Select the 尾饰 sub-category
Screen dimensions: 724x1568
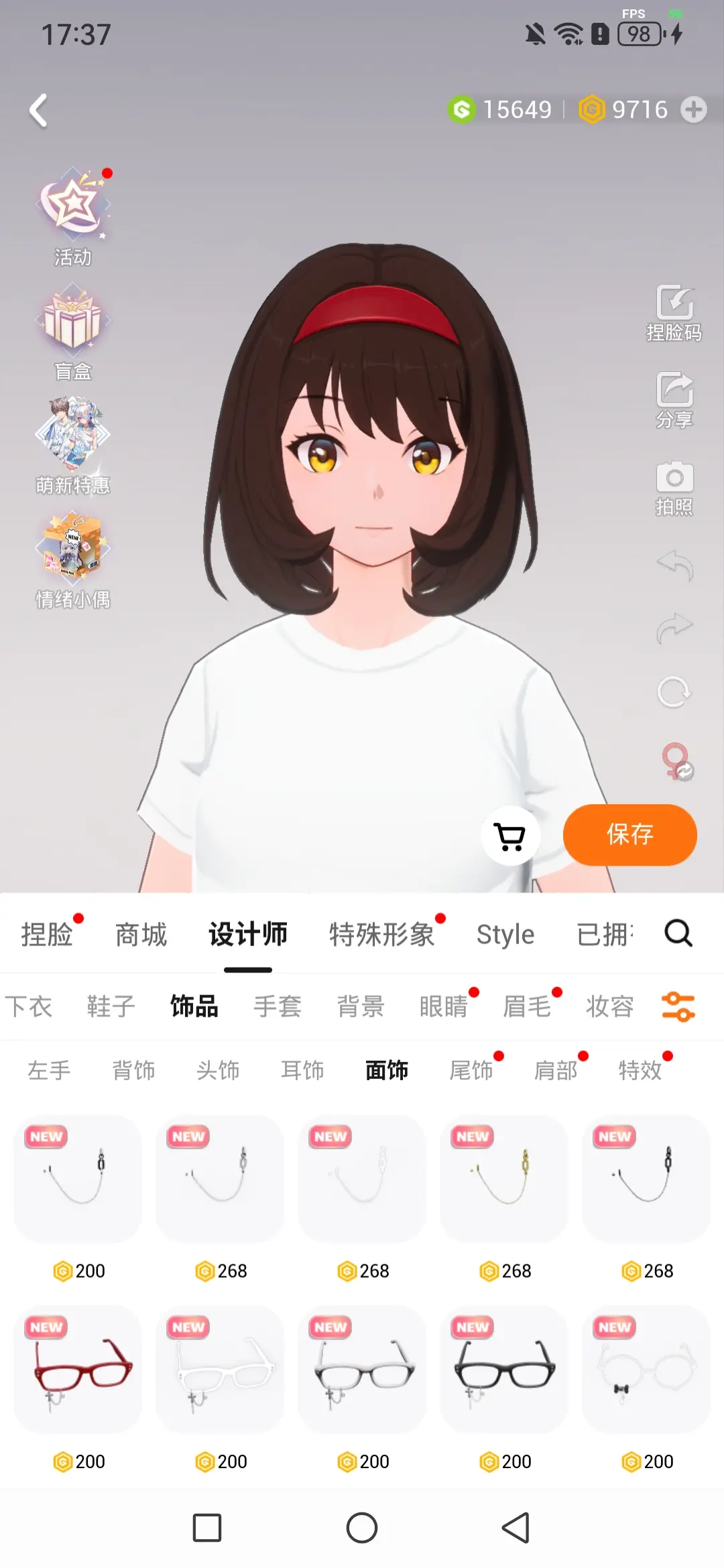471,1070
